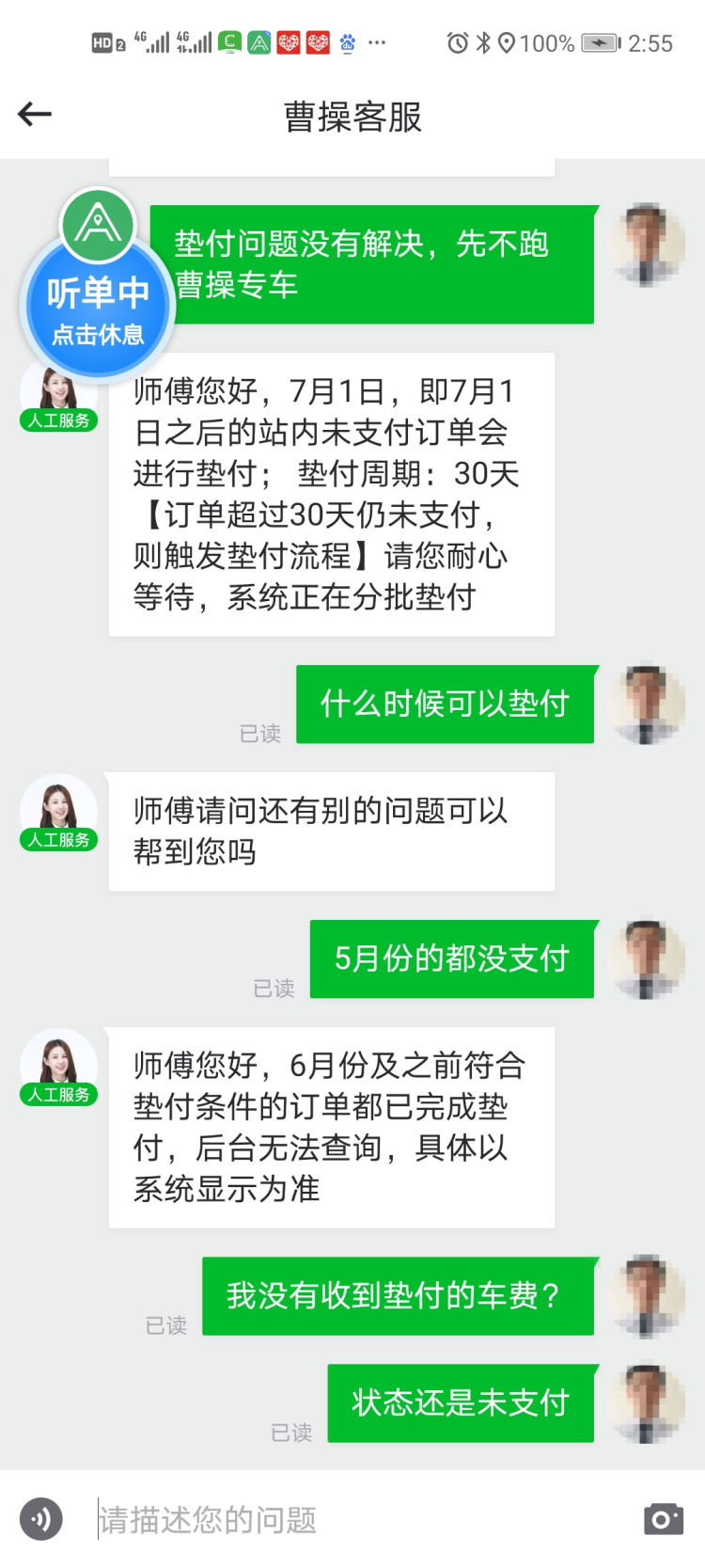Tap the 曹操客服 title bar
This screenshot has height=1568, width=705.
[x=352, y=117]
